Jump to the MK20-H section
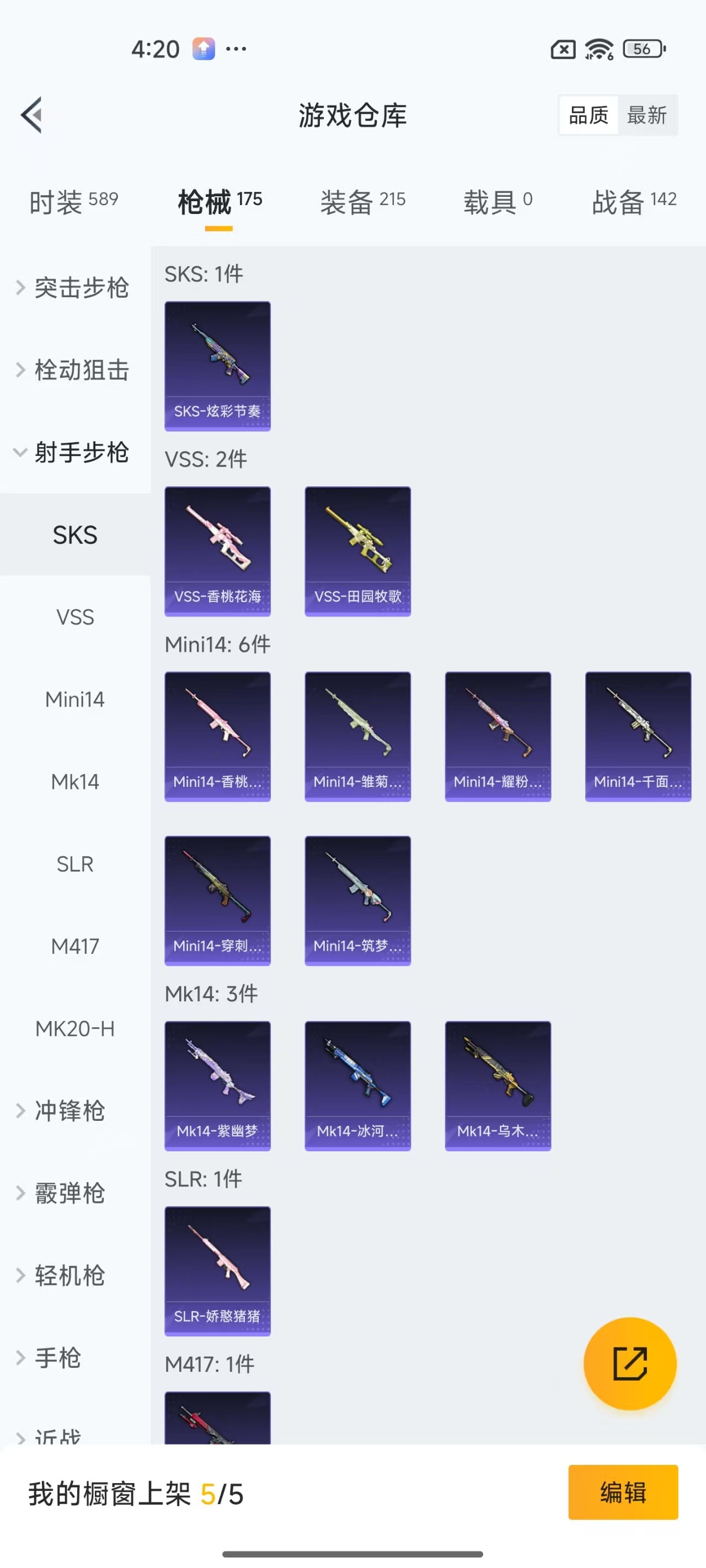706x1568 pixels. tap(75, 1029)
